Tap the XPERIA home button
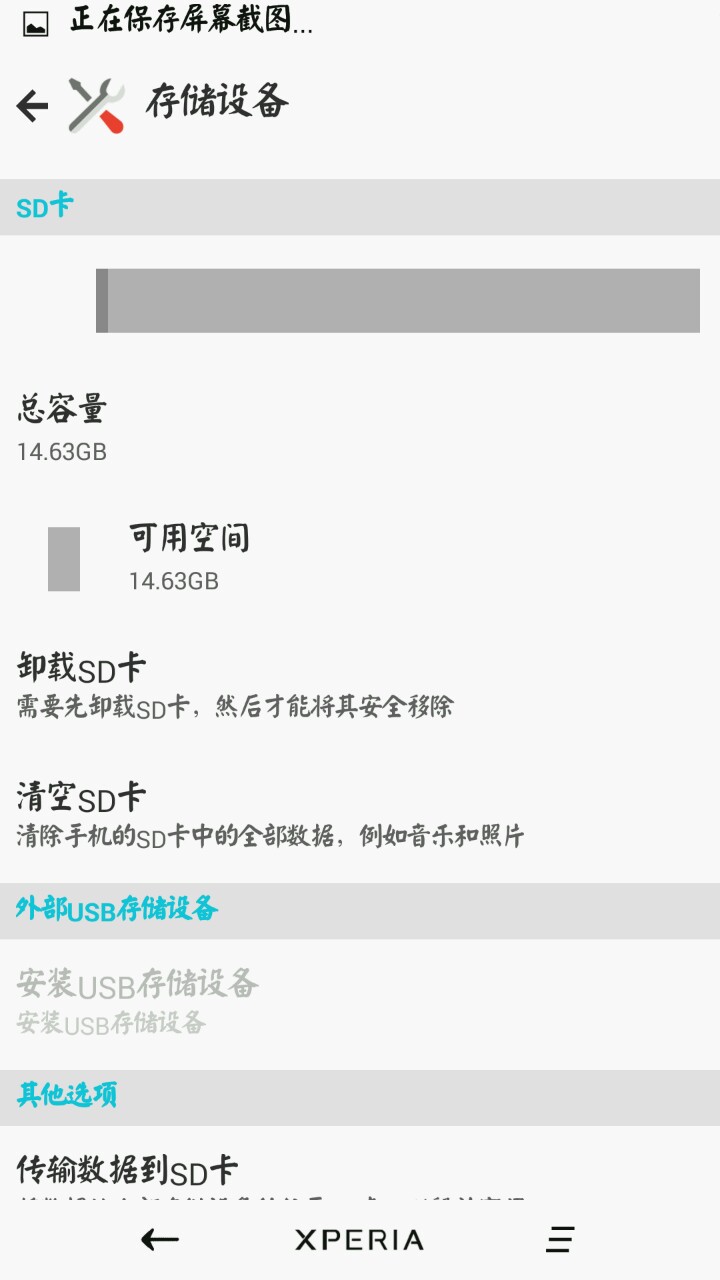 click(360, 1240)
